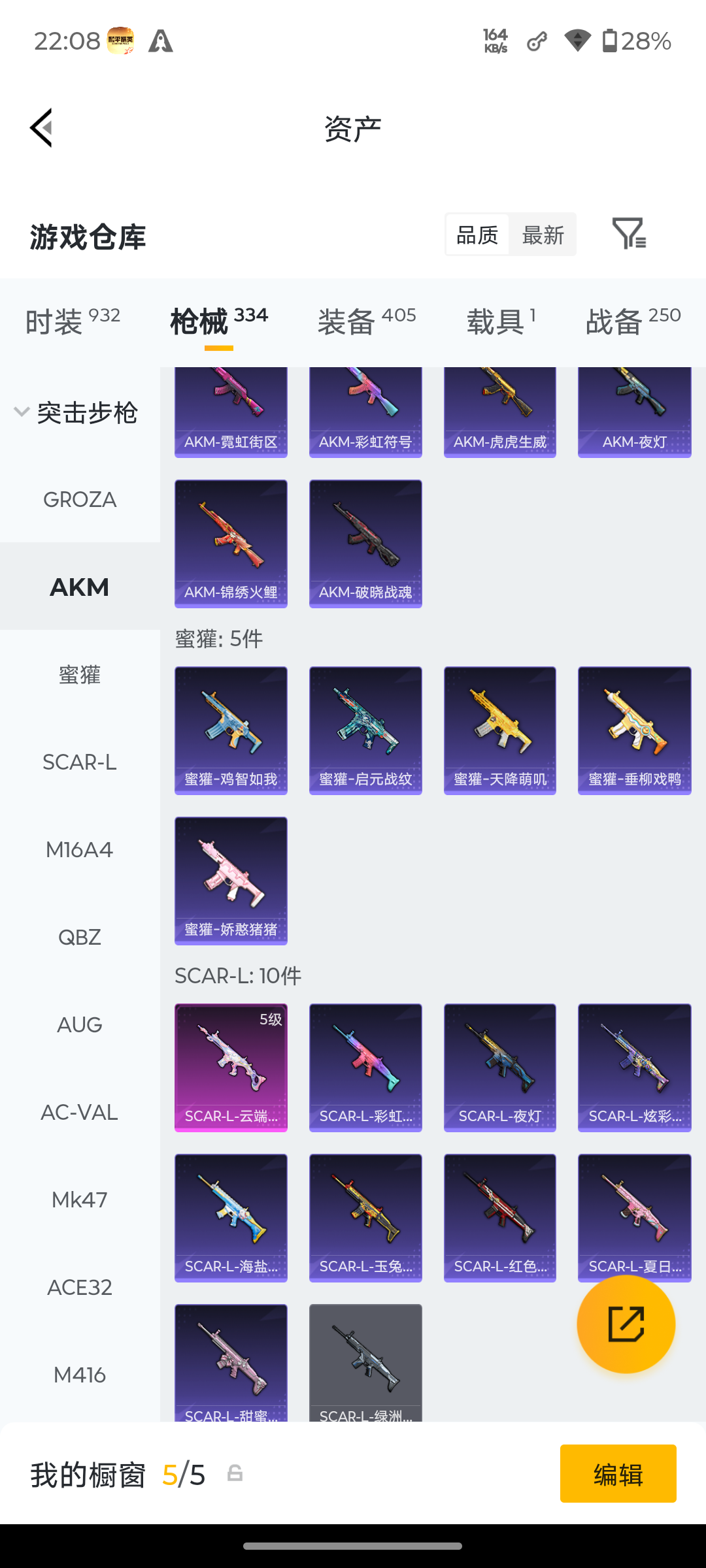Switch to the 战备 tab
The height and width of the screenshot is (1568, 706).
click(633, 322)
